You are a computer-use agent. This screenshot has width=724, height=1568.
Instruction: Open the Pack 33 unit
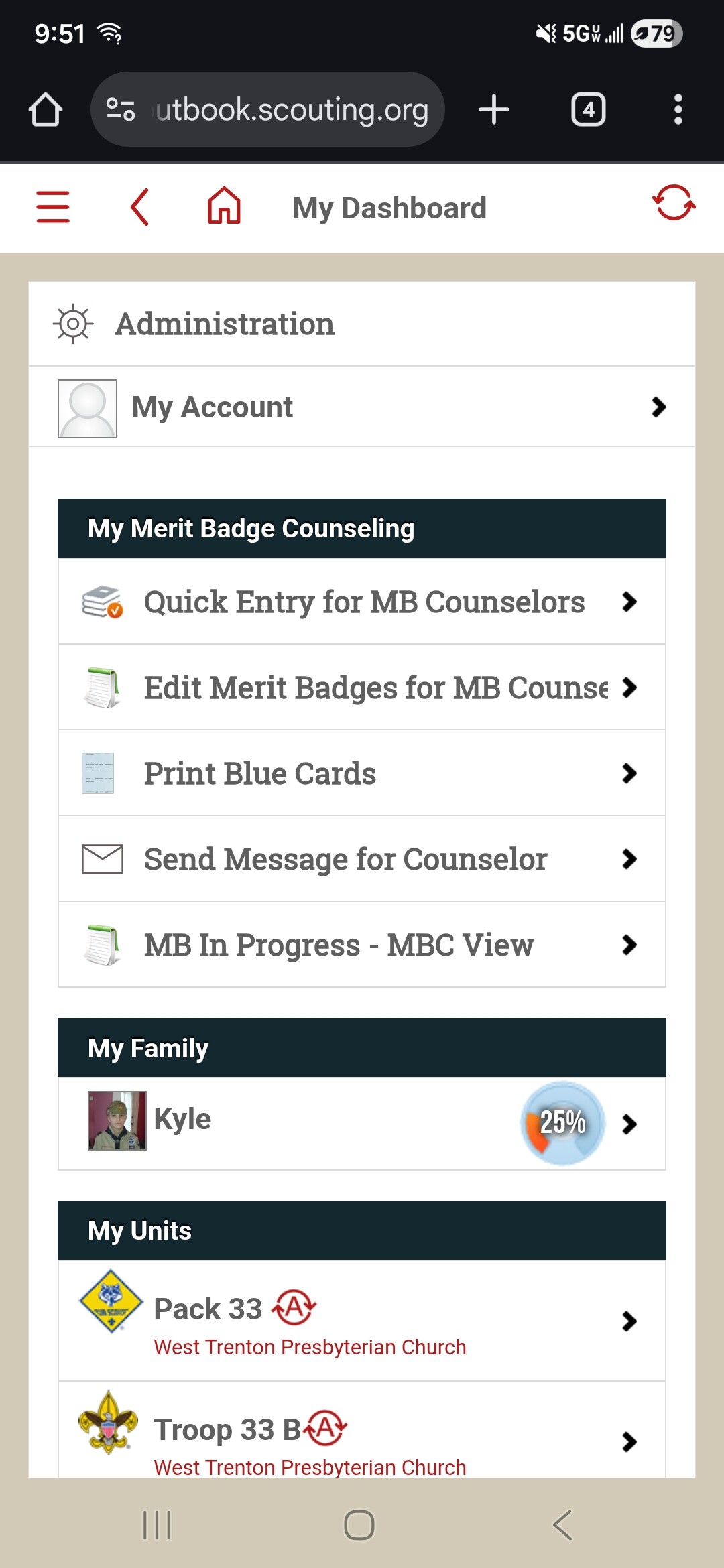point(362,1320)
